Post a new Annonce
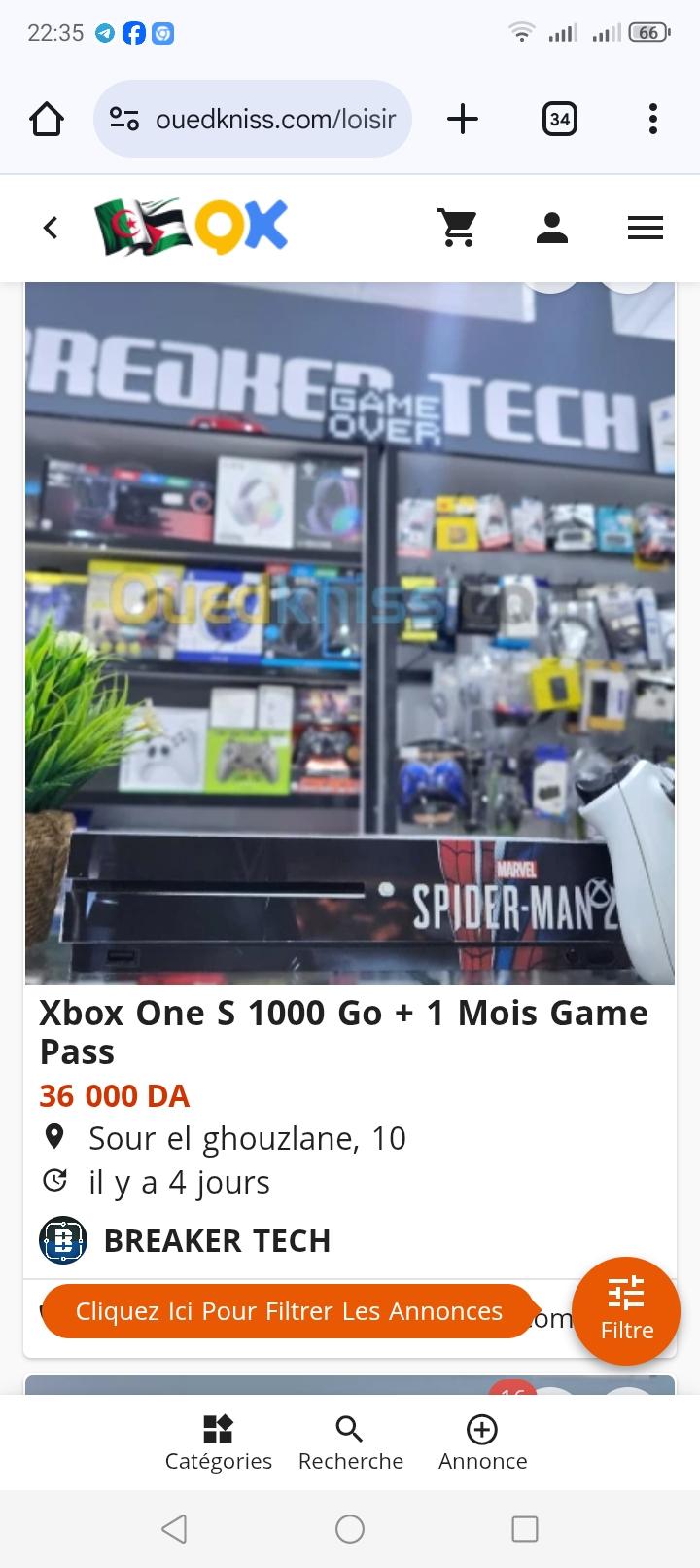 tap(482, 1443)
